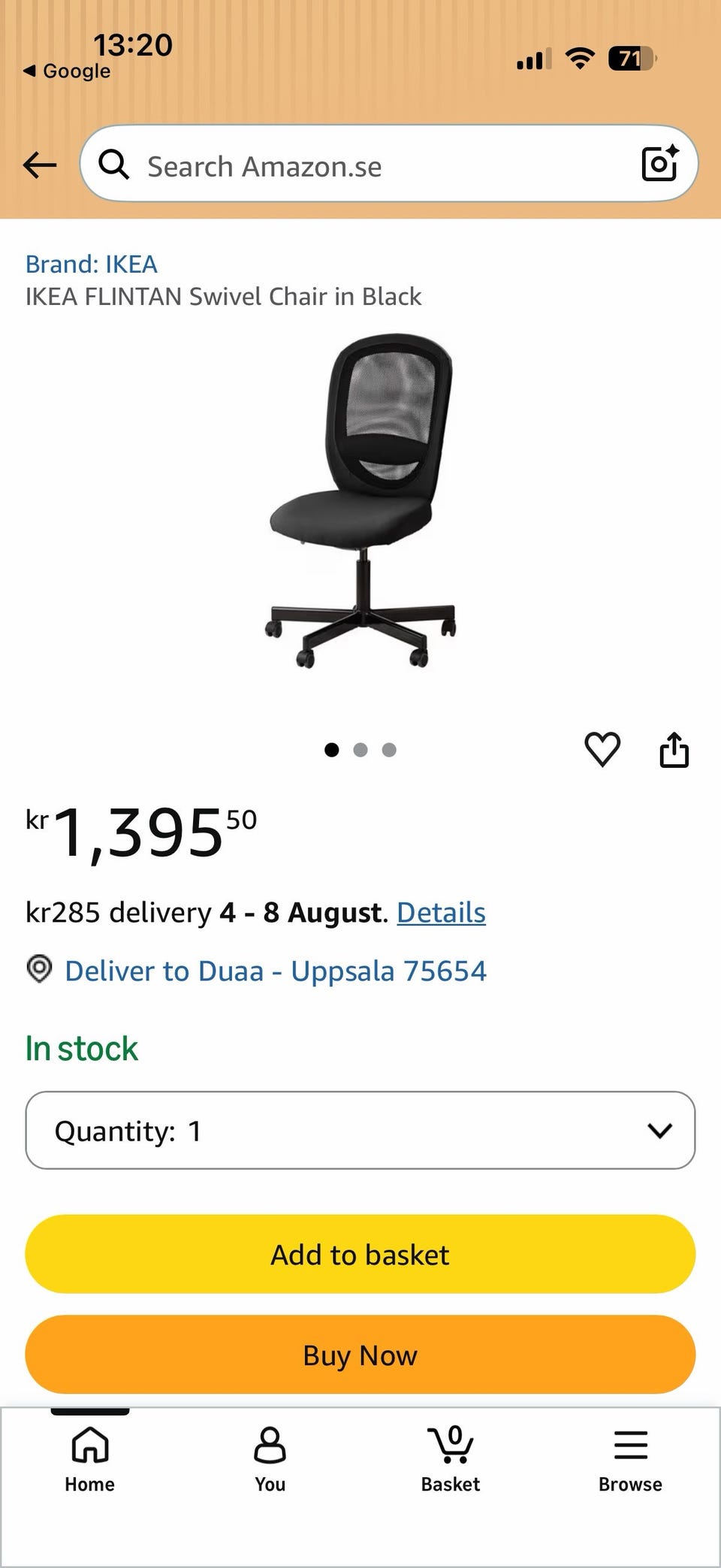Add chair to wish list heart

click(602, 749)
